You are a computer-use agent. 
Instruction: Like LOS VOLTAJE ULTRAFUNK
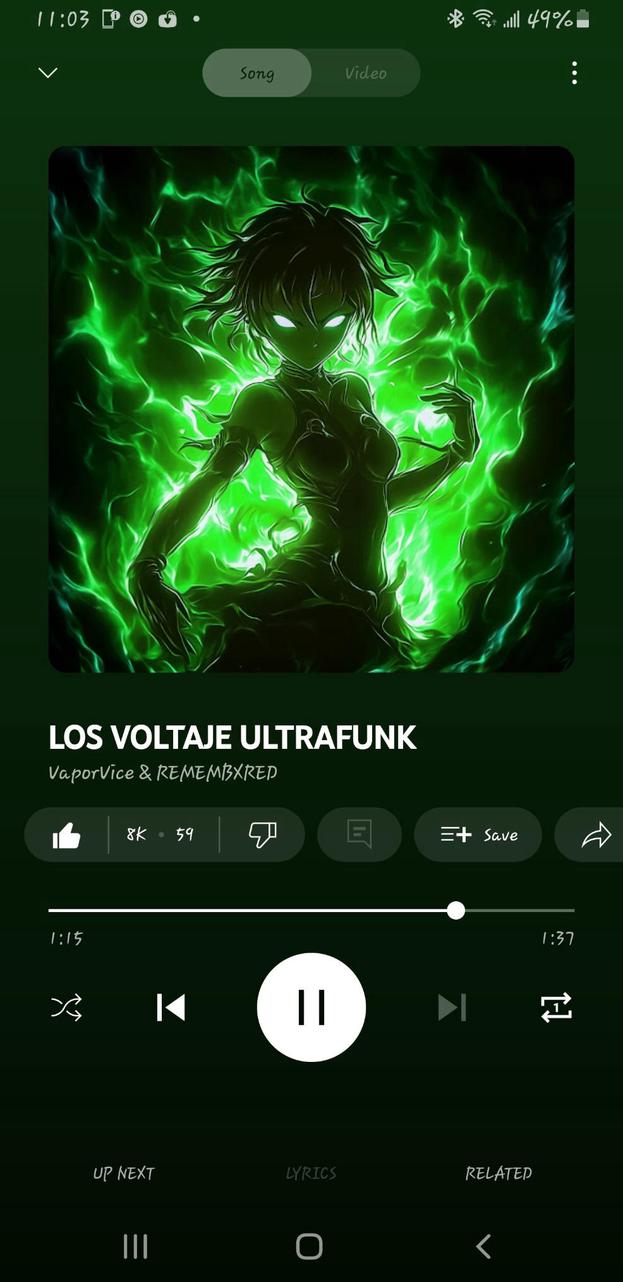click(66, 835)
